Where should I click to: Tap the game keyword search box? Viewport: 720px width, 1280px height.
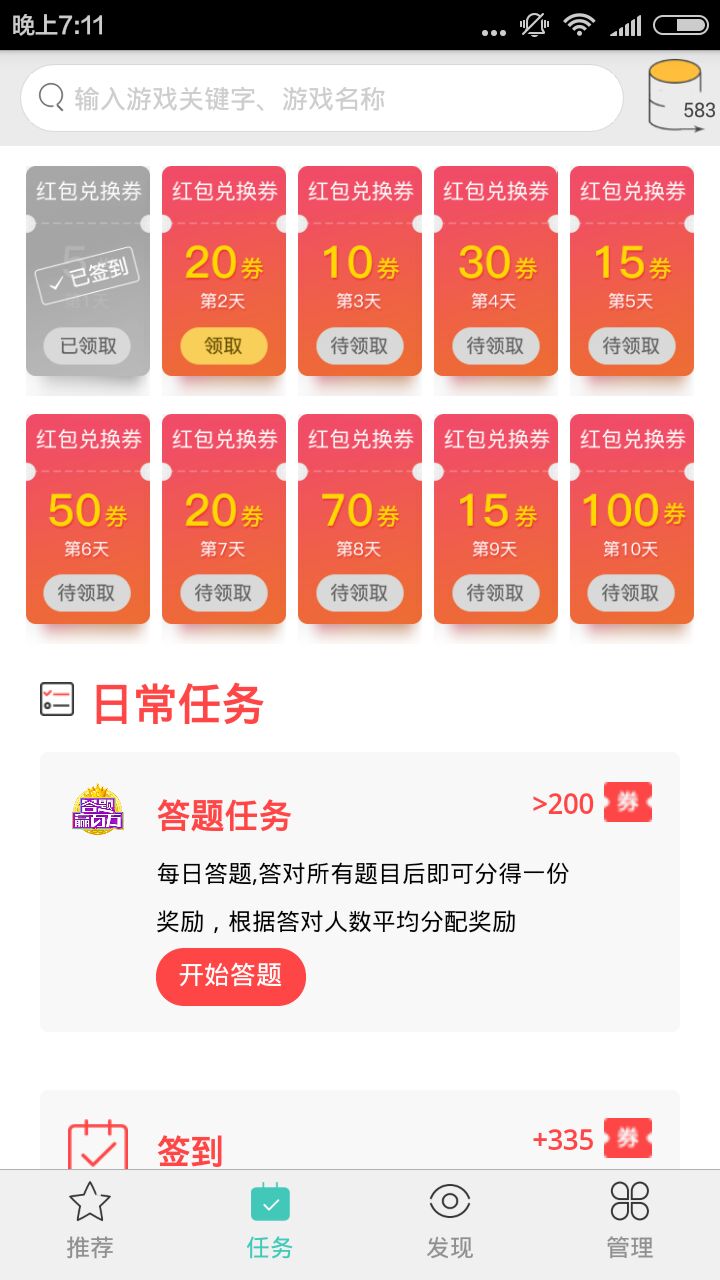tap(320, 98)
